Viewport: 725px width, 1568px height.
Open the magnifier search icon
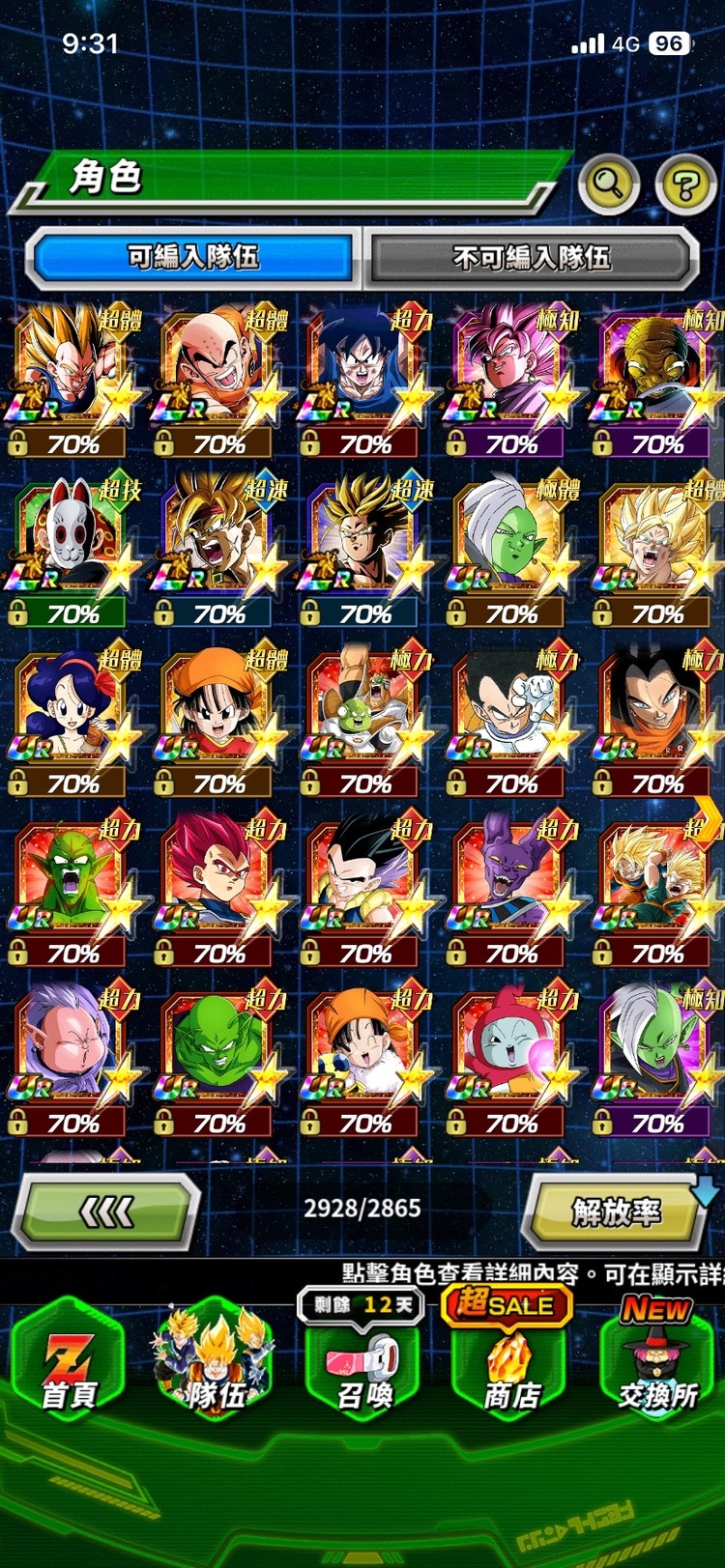(x=608, y=182)
